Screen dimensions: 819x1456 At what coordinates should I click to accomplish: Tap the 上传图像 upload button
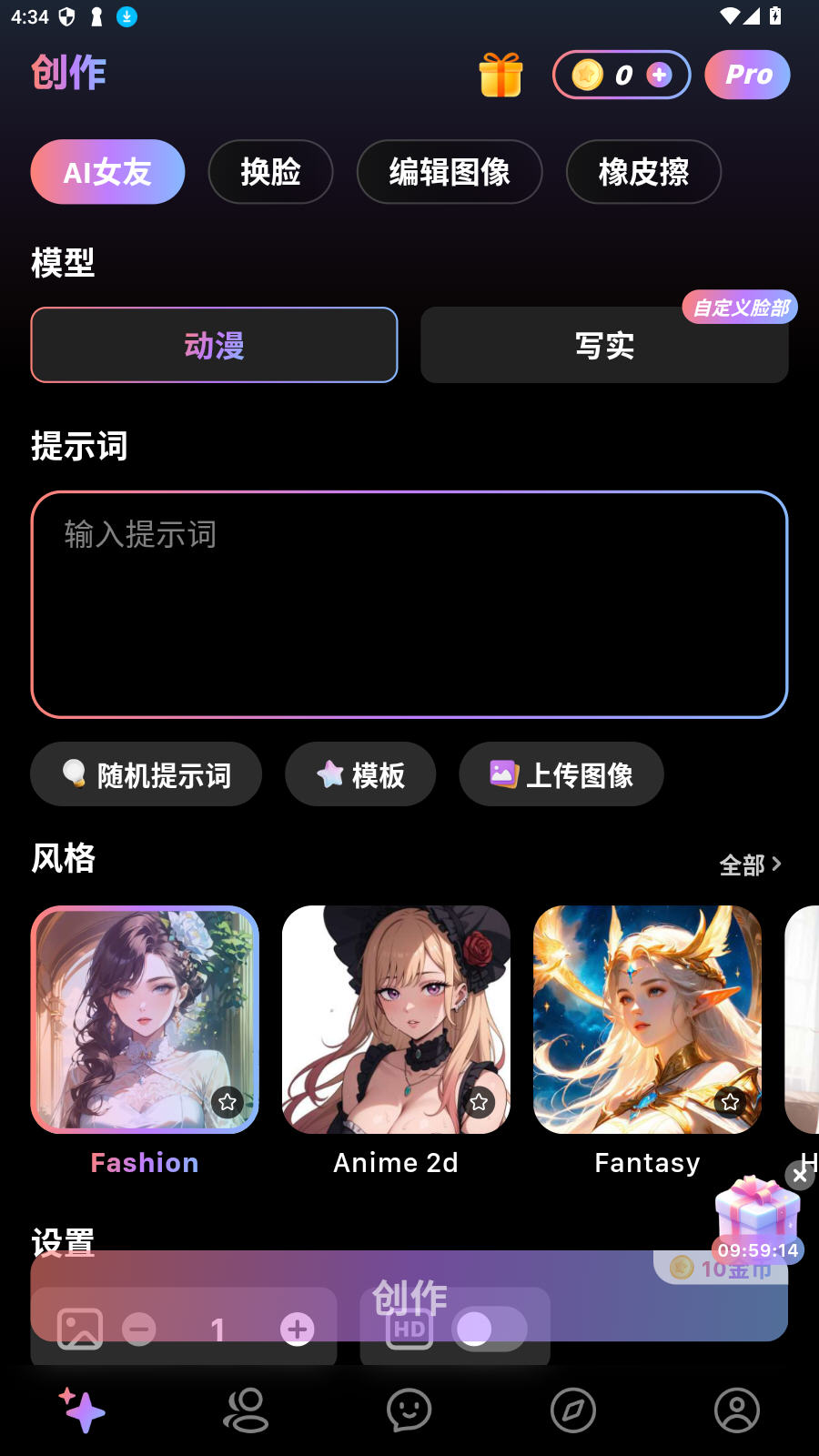[x=561, y=774]
